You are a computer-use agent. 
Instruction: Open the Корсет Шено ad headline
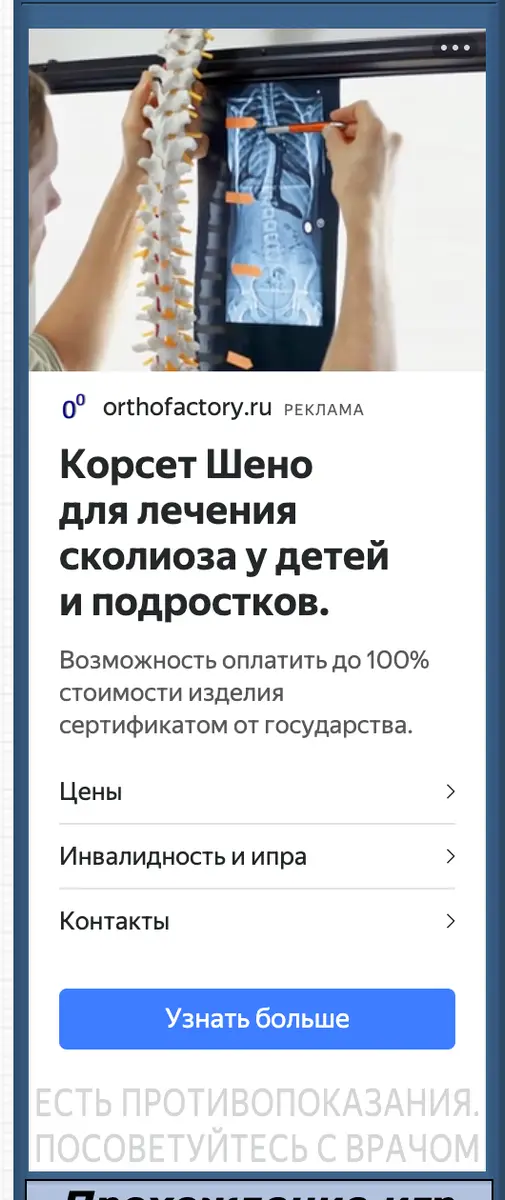pos(224,534)
